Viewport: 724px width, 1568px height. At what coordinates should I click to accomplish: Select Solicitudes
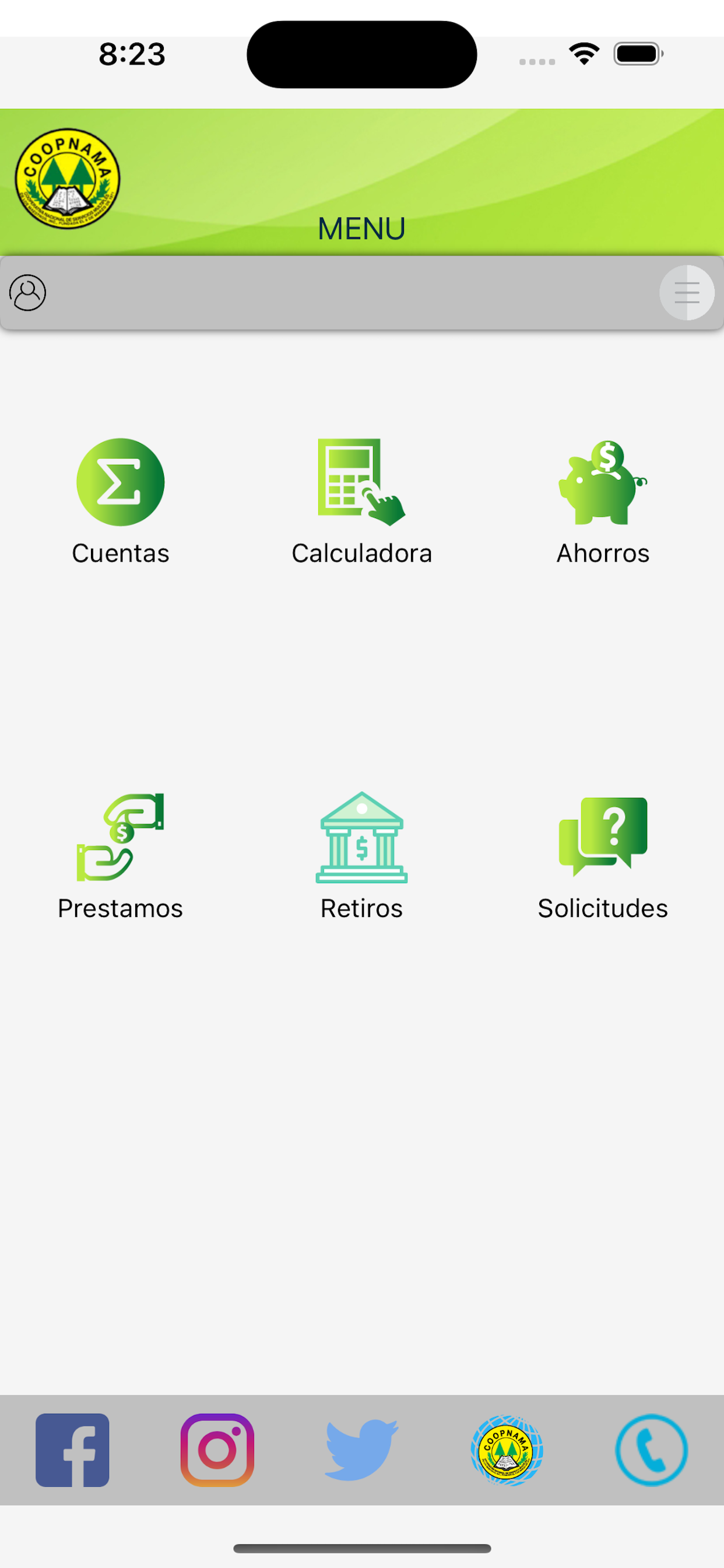tap(603, 857)
